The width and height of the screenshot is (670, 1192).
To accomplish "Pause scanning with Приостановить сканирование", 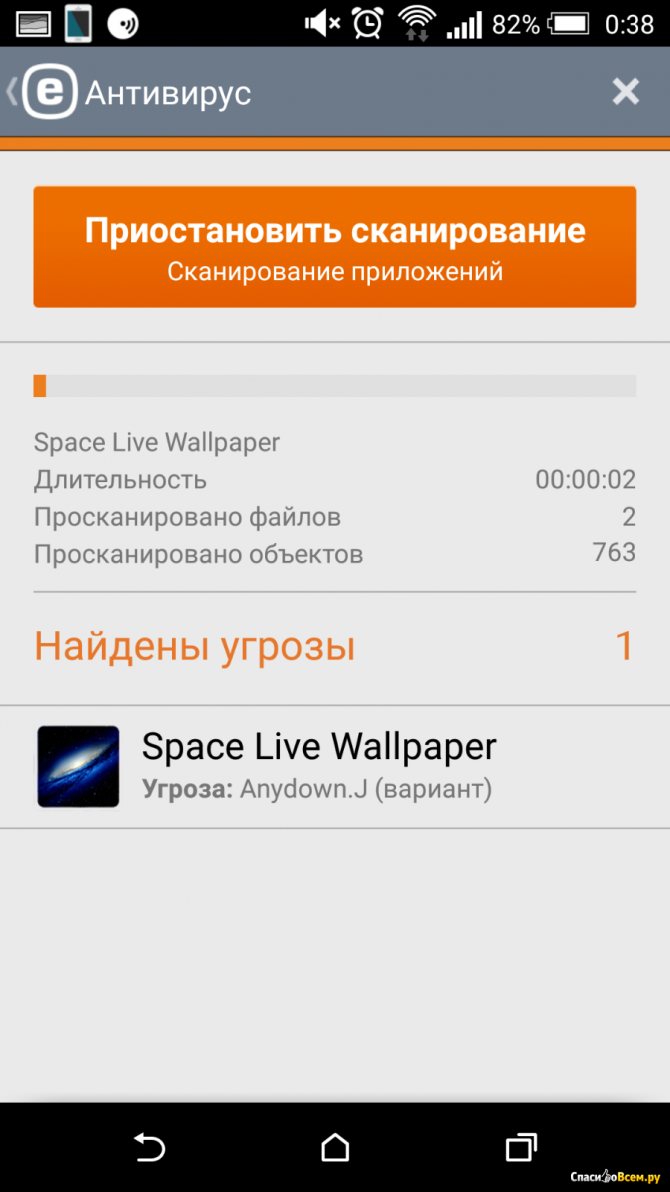I will click(335, 246).
